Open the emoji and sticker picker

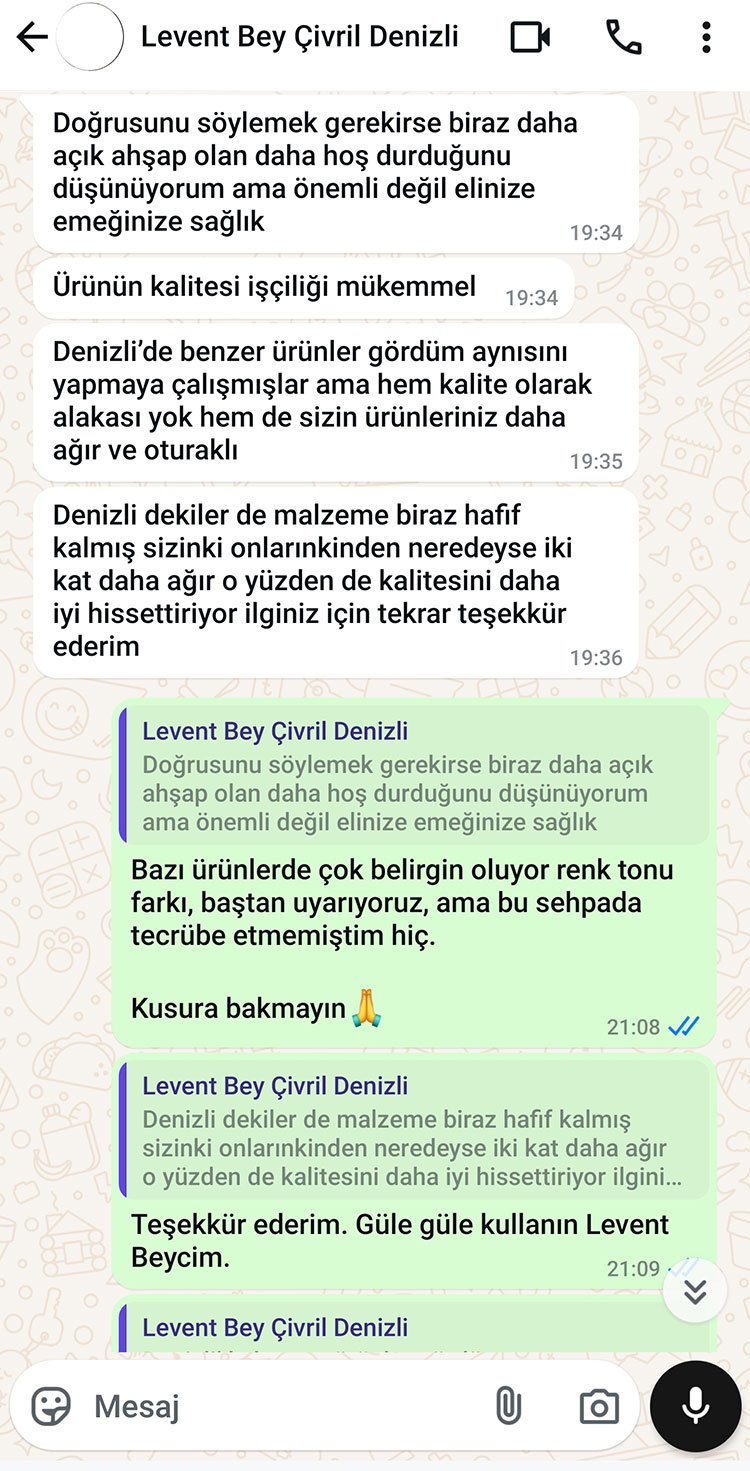pyautogui.click(x=51, y=1407)
